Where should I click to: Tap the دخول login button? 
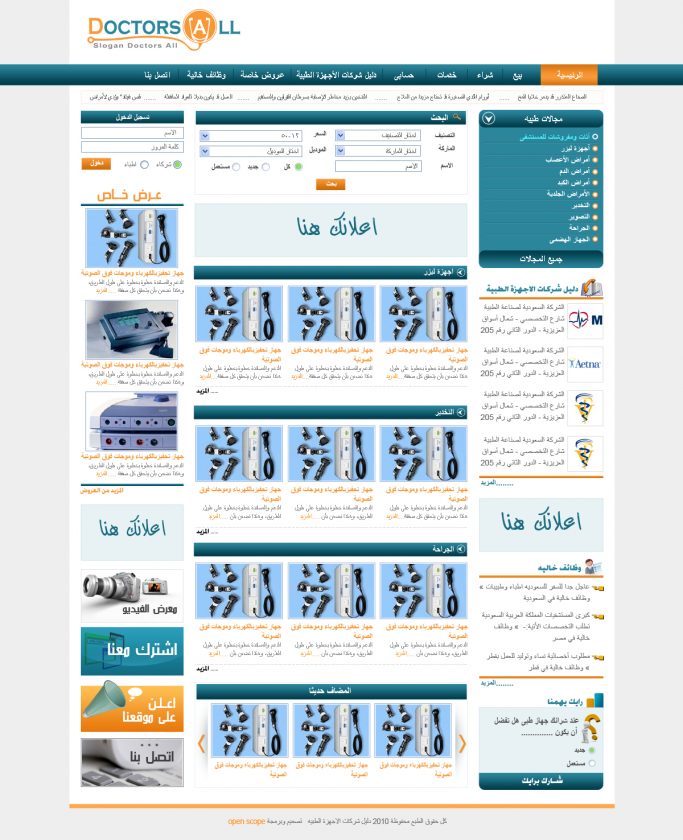point(97,163)
